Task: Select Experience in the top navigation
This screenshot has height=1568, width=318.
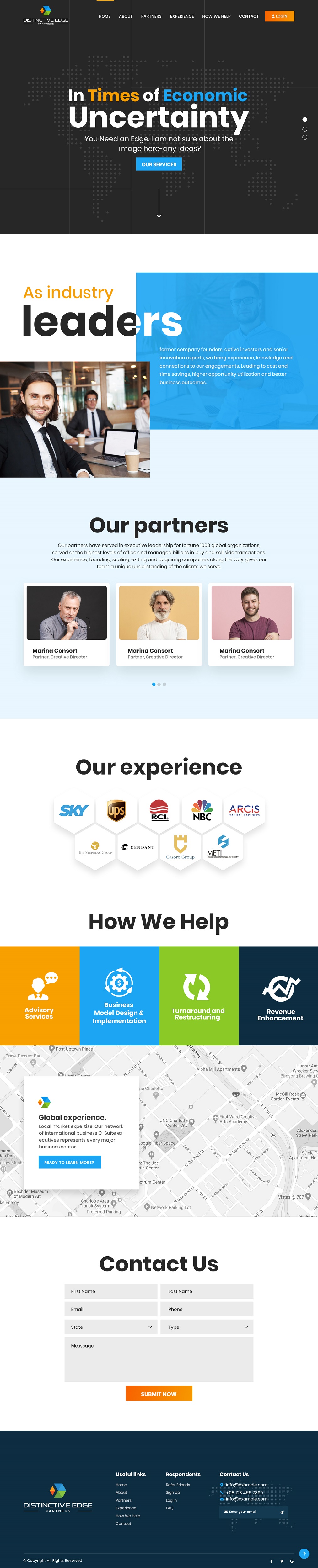Action: coord(181,16)
